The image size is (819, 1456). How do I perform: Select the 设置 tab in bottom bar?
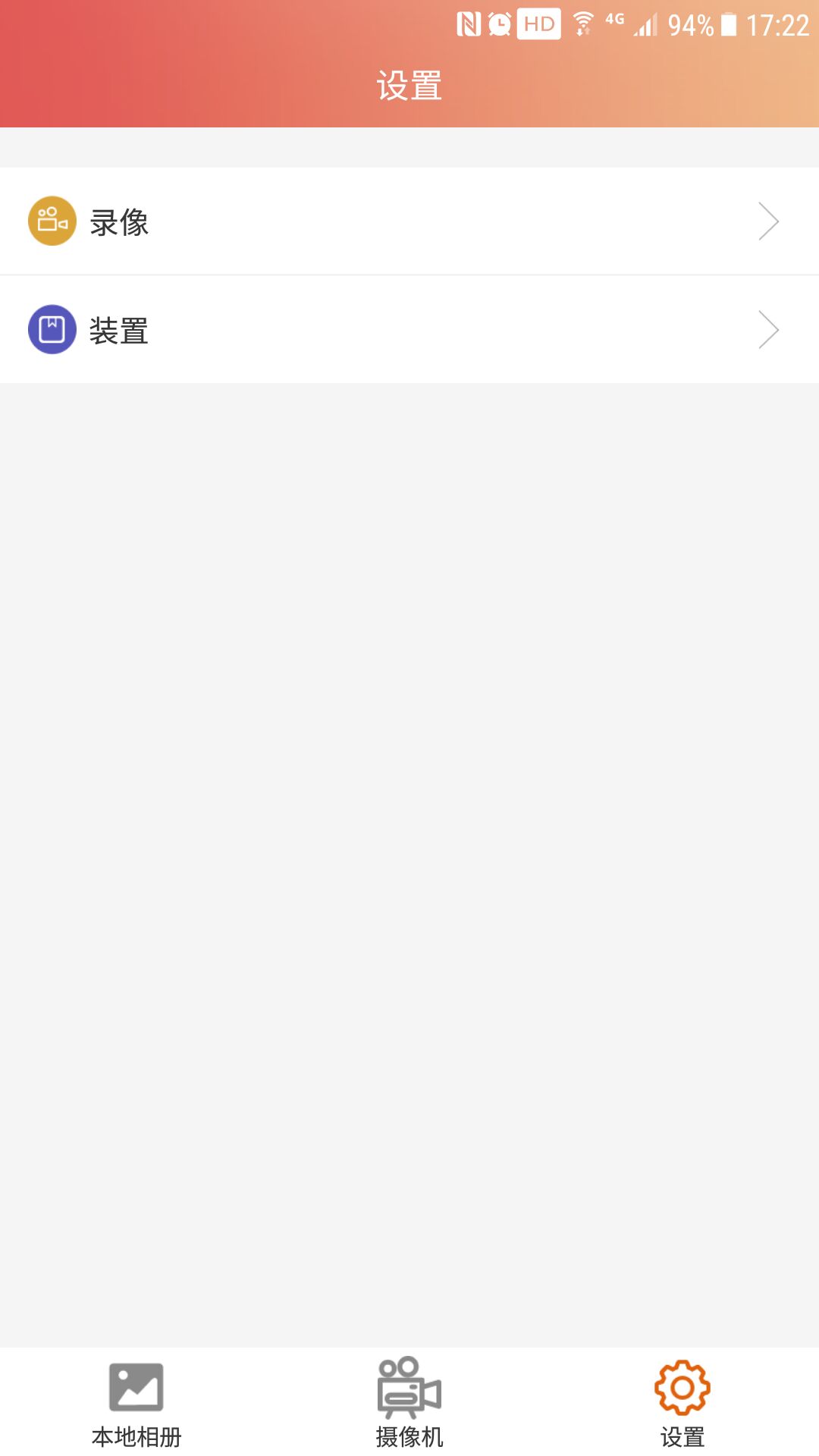click(x=682, y=1403)
